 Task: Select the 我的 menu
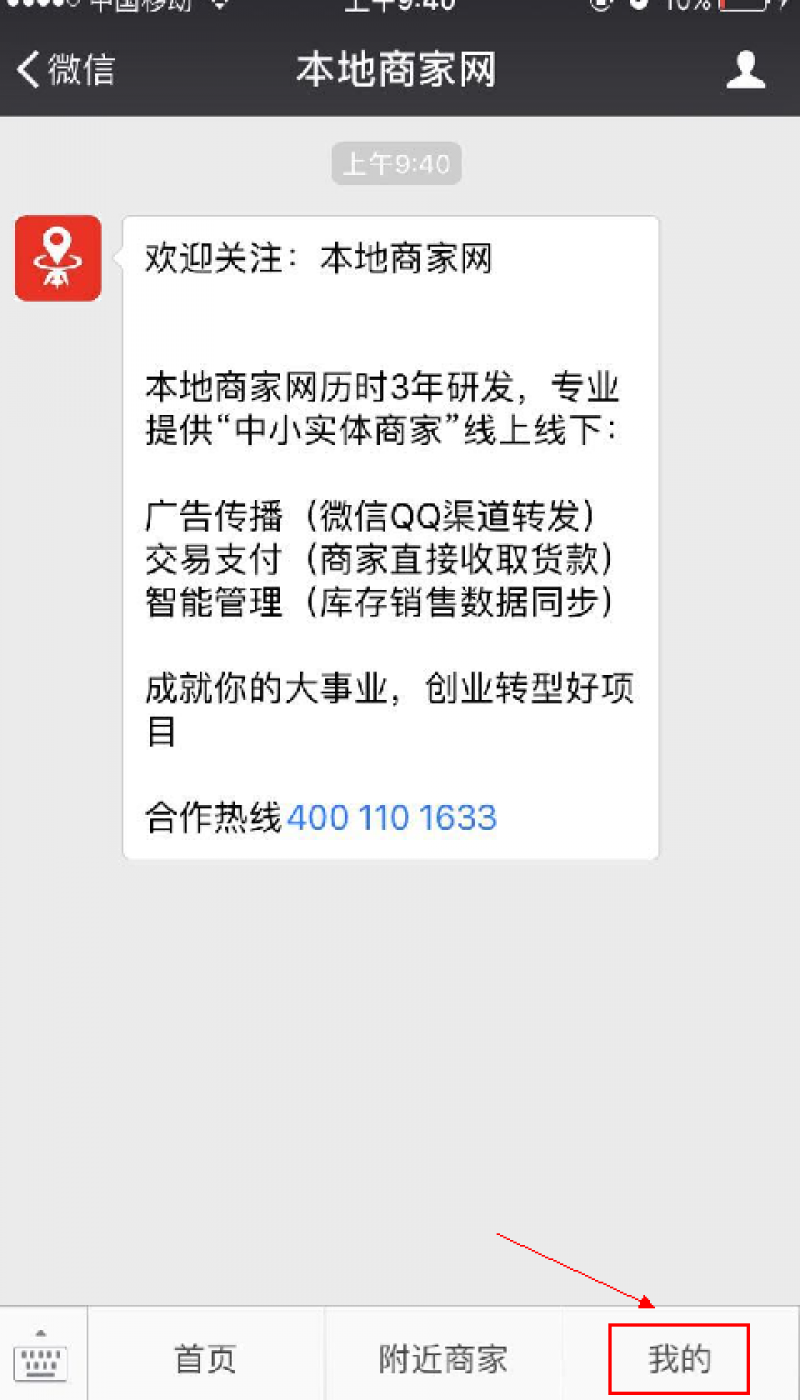(679, 1359)
